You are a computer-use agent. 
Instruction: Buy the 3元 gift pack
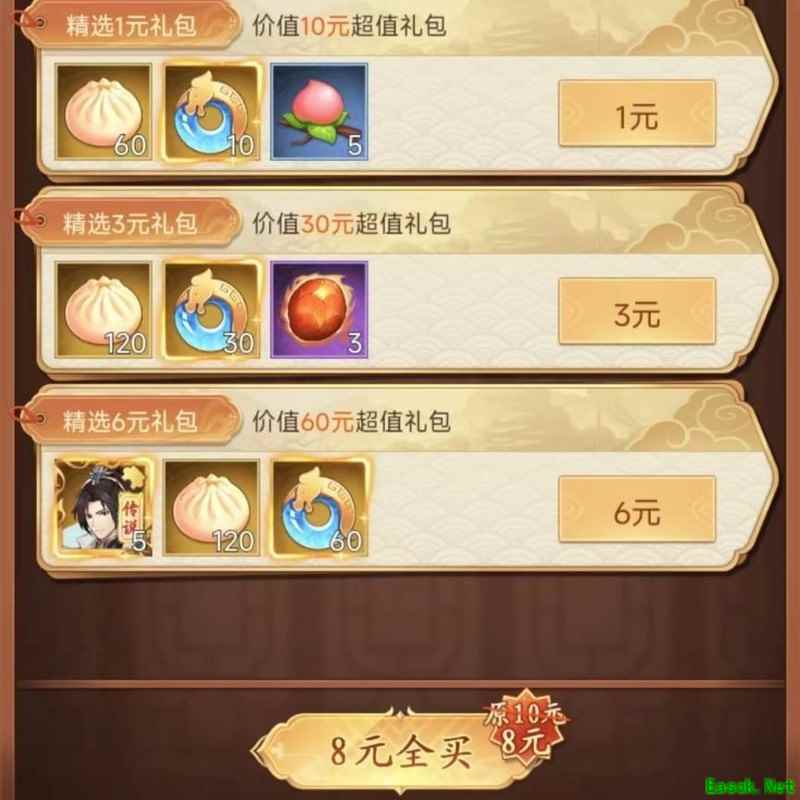pos(636,317)
